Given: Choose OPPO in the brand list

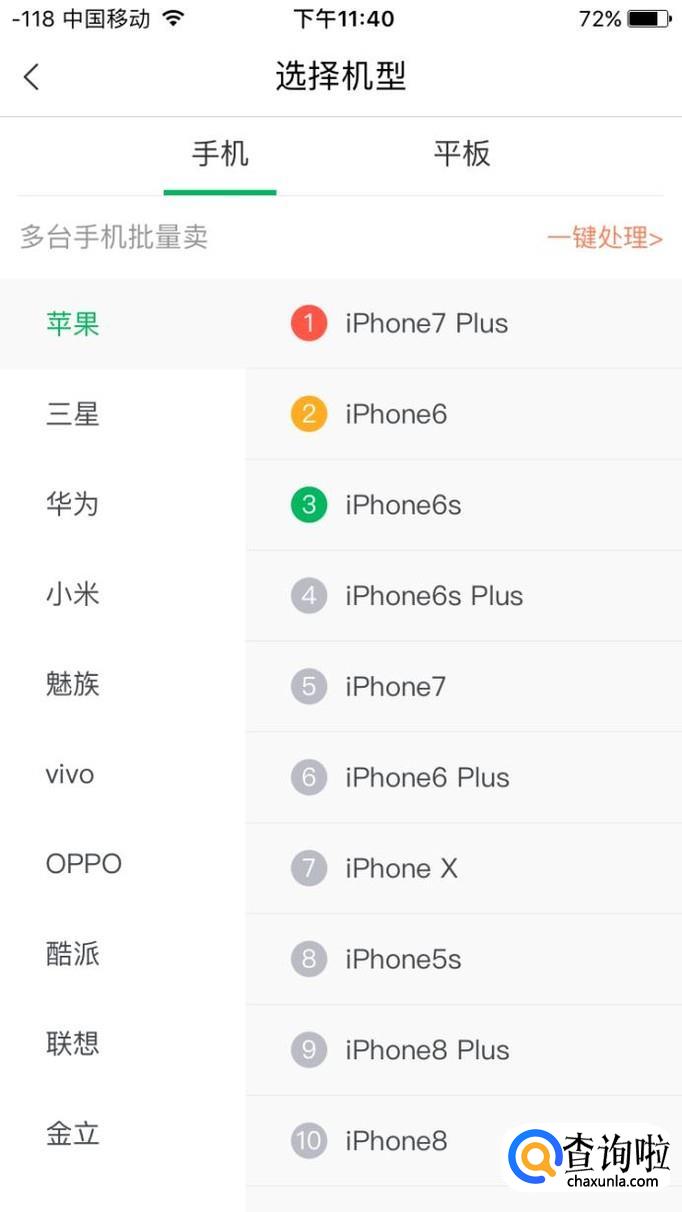Looking at the screenshot, I should [x=84, y=864].
